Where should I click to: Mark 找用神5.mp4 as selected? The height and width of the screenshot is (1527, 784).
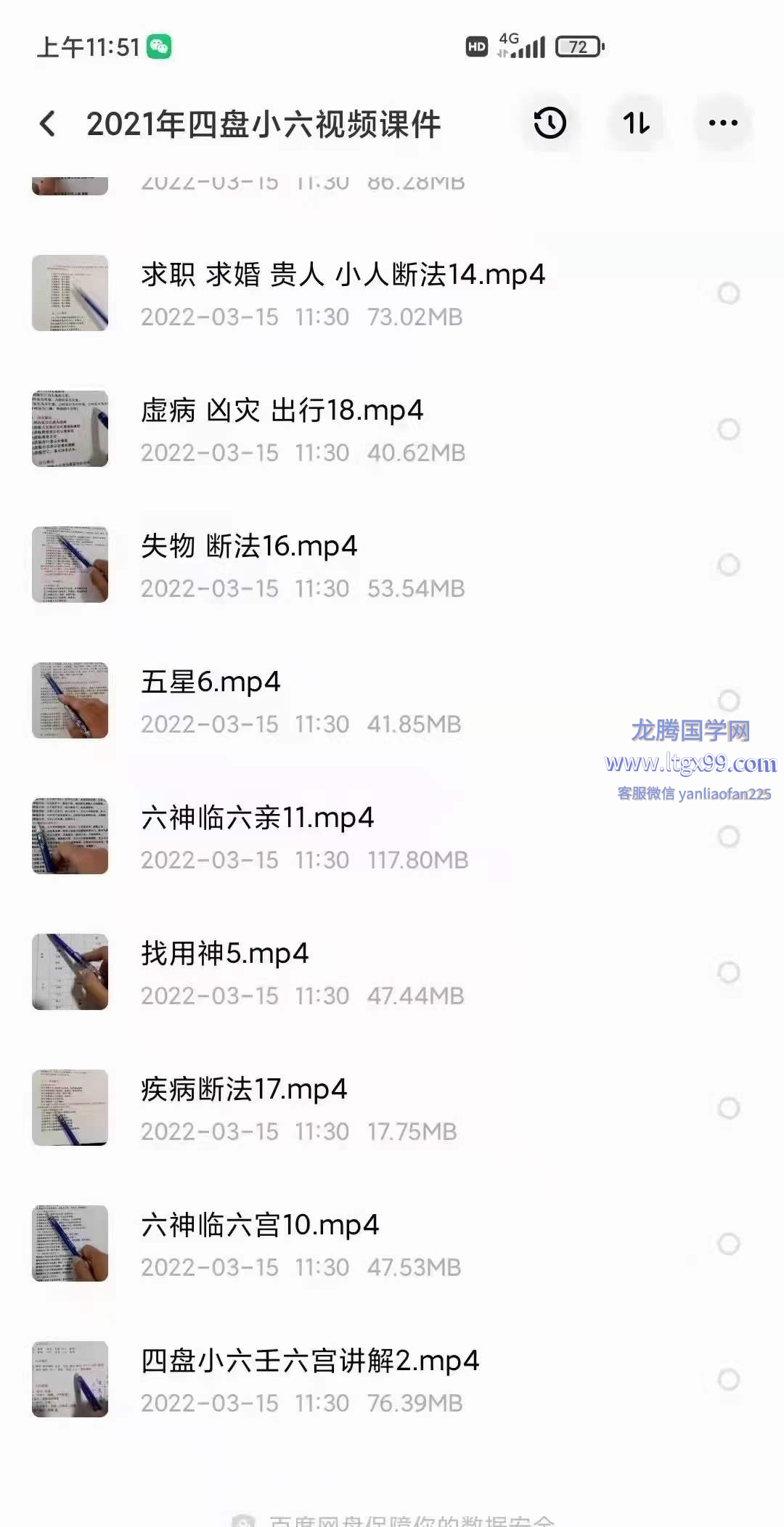[728, 972]
